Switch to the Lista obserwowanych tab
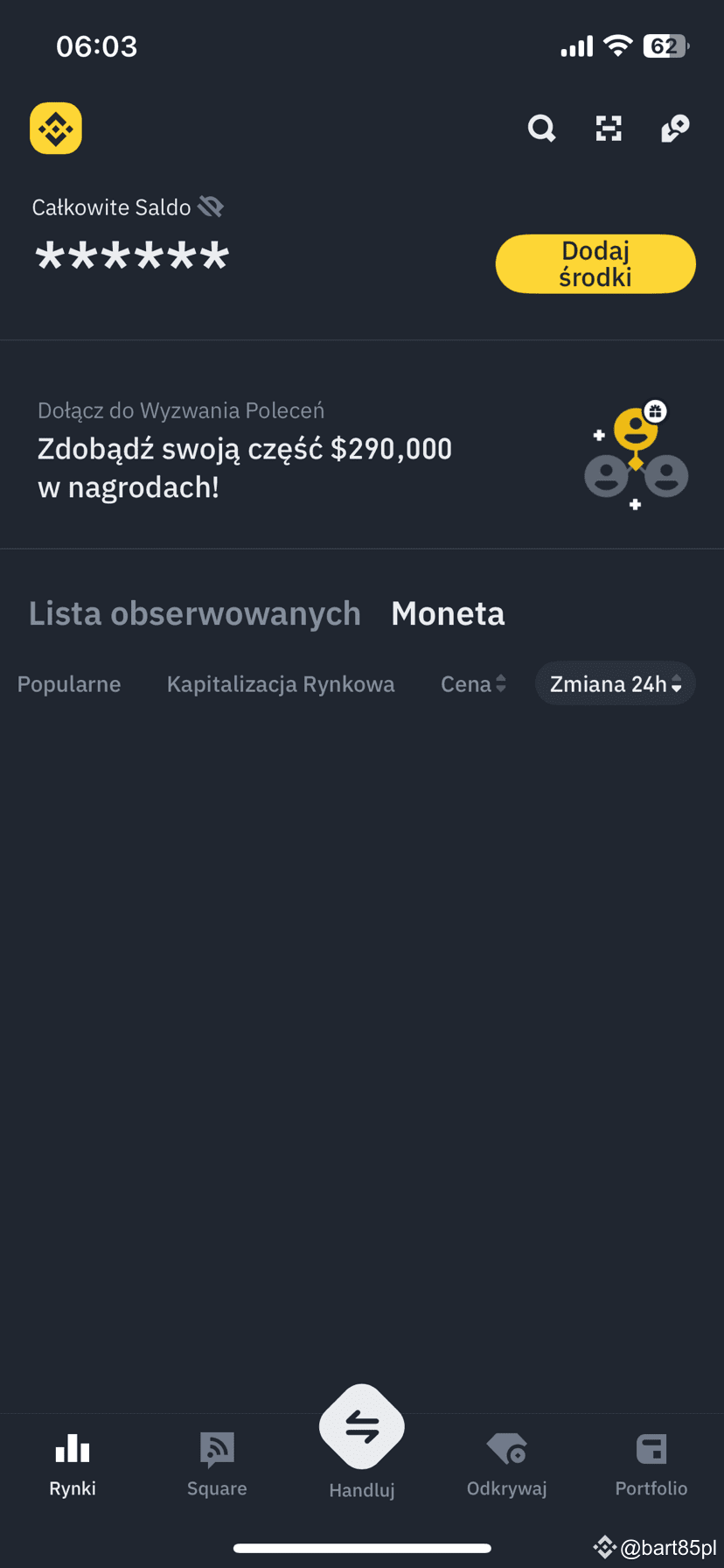The height and width of the screenshot is (1568, 724). [195, 612]
